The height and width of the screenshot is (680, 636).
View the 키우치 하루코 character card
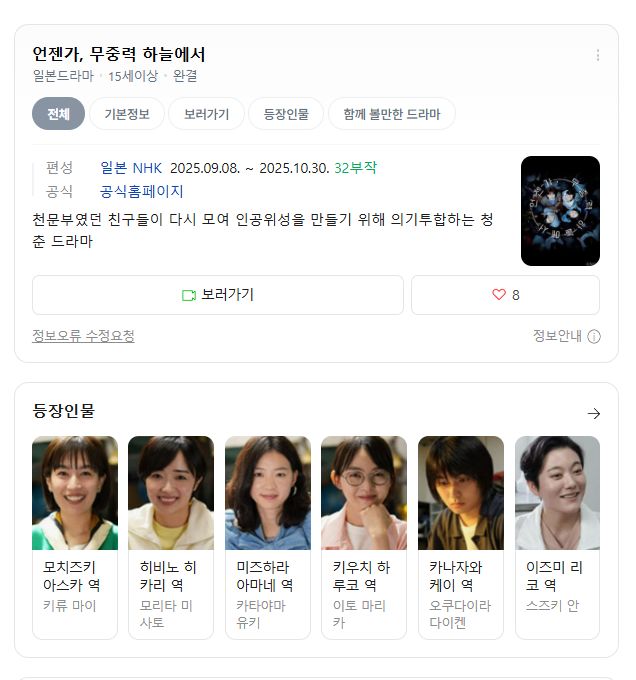click(x=364, y=537)
